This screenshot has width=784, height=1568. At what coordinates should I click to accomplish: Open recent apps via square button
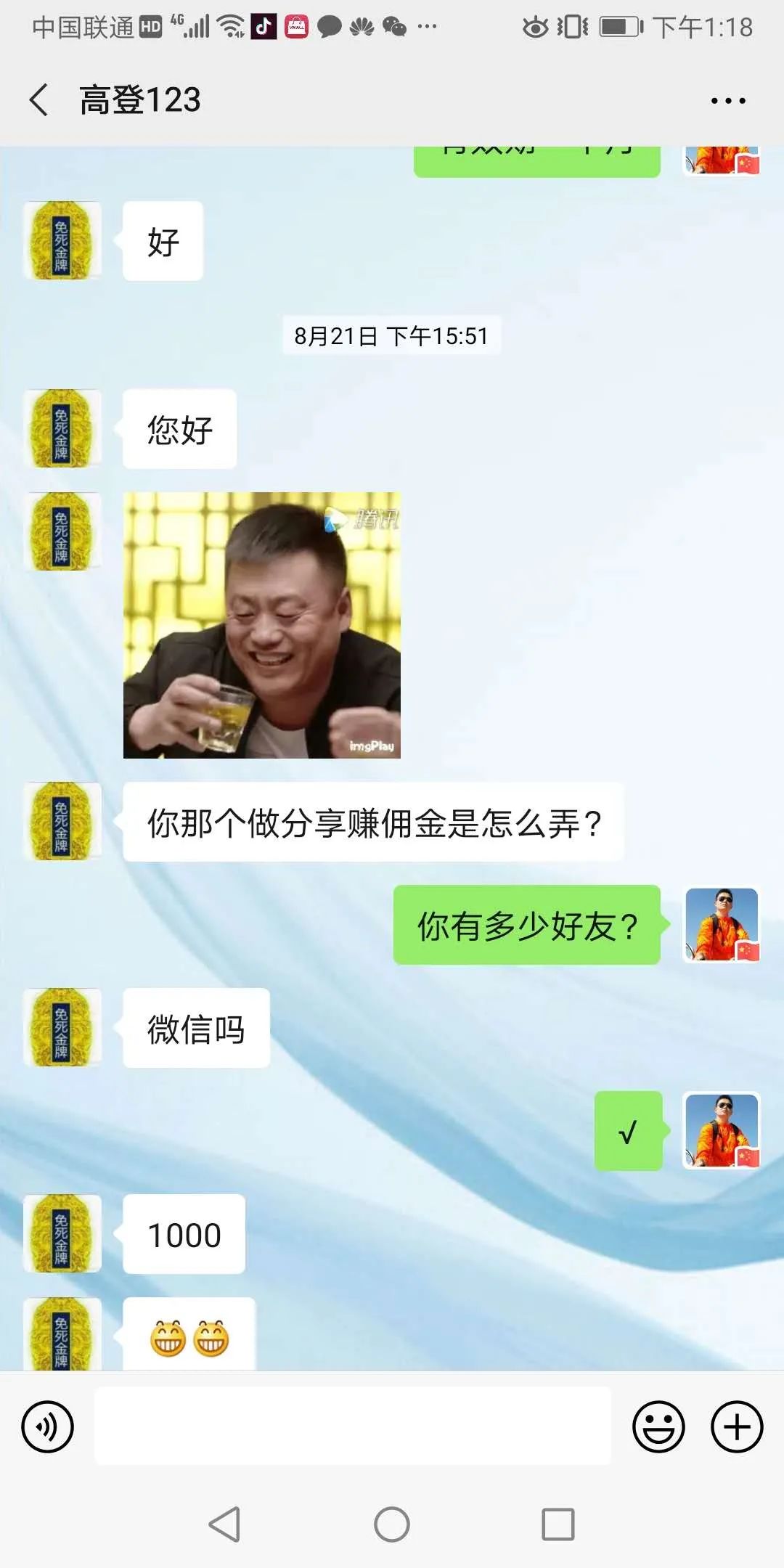point(558,1524)
